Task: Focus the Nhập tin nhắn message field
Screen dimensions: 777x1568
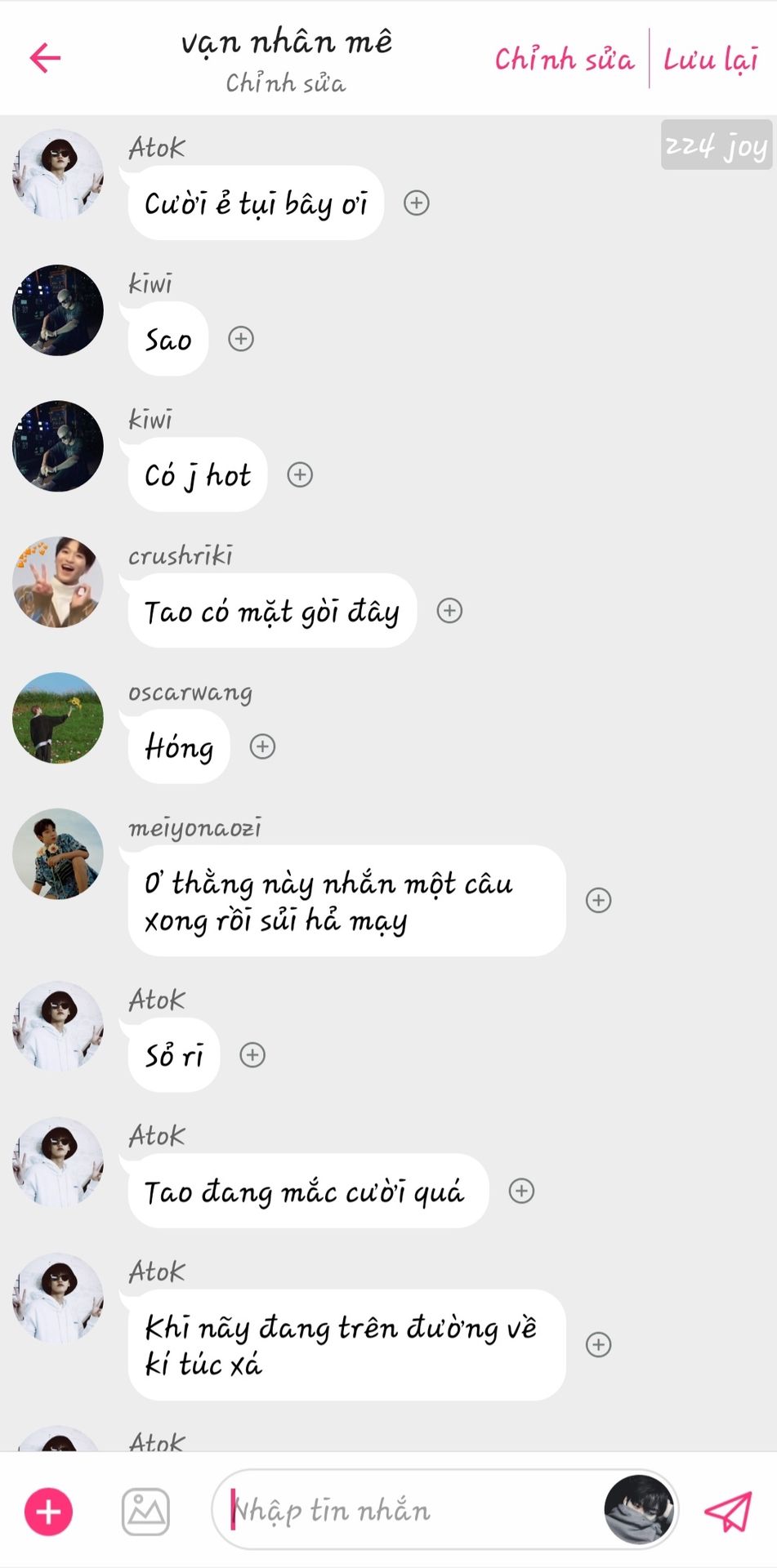Action: coord(409,1511)
